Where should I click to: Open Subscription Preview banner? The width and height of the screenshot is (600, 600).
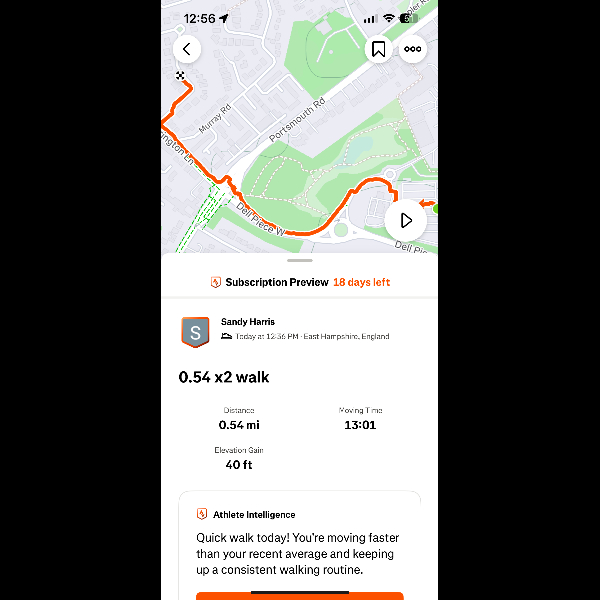300,282
